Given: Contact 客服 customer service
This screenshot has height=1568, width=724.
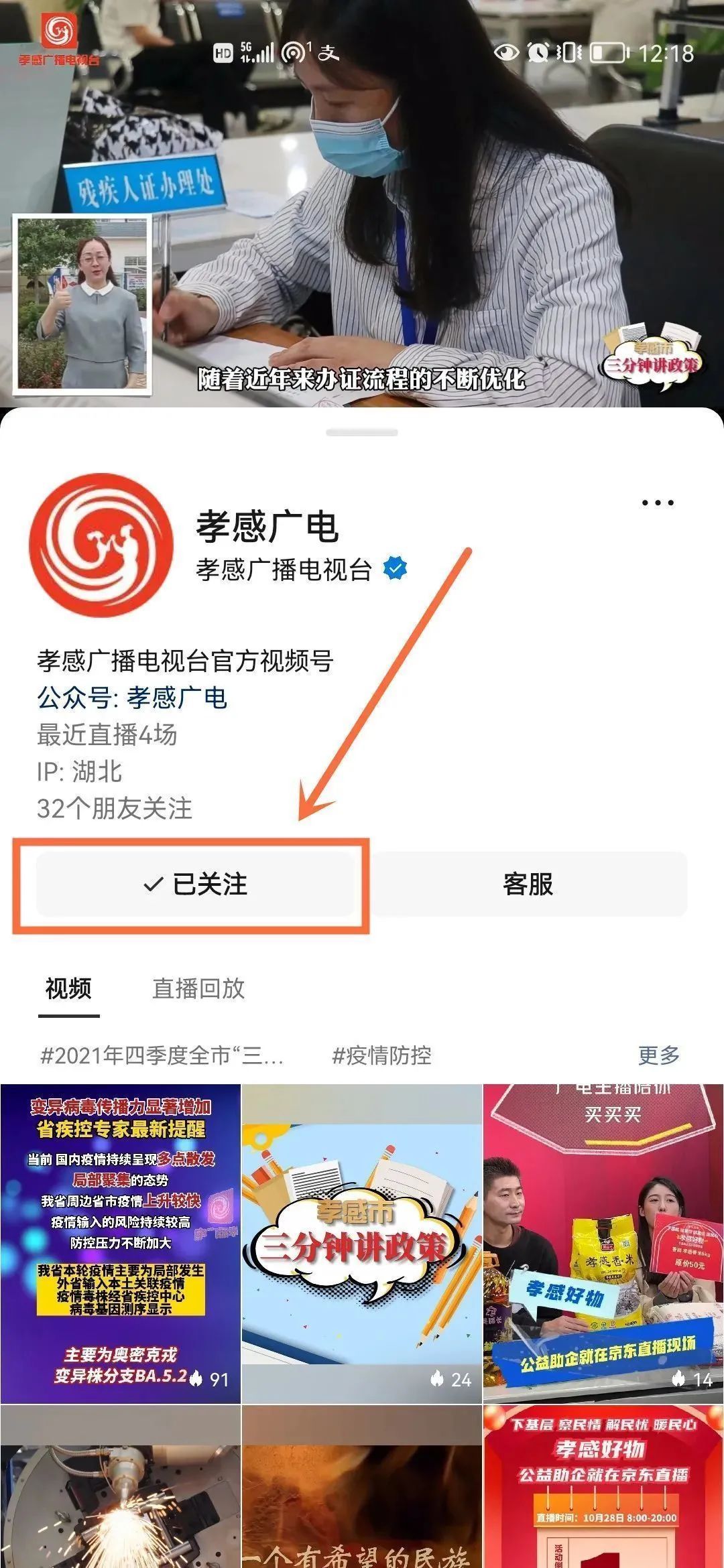Looking at the screenshot, I should coord(529,884).
